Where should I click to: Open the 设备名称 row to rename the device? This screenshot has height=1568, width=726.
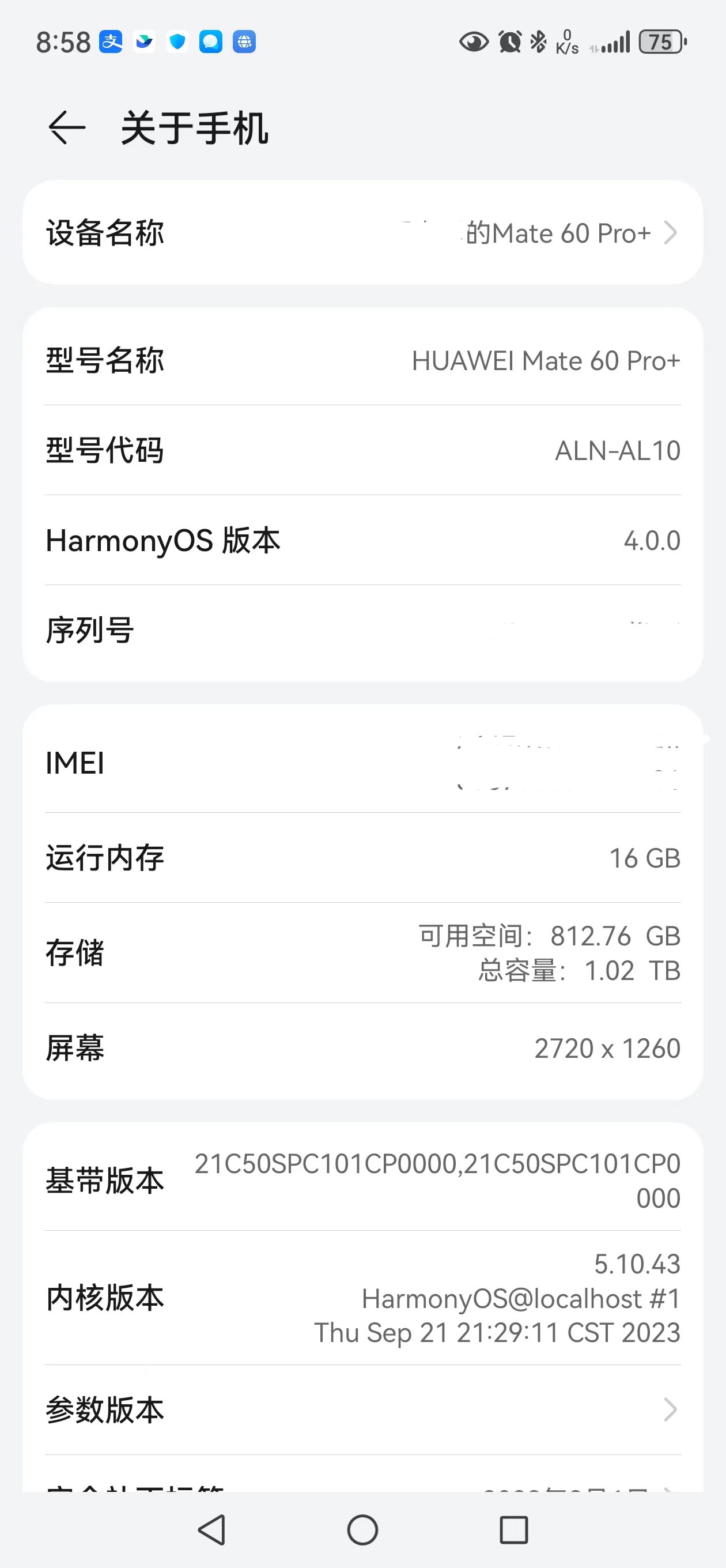(x=362, y=232)
